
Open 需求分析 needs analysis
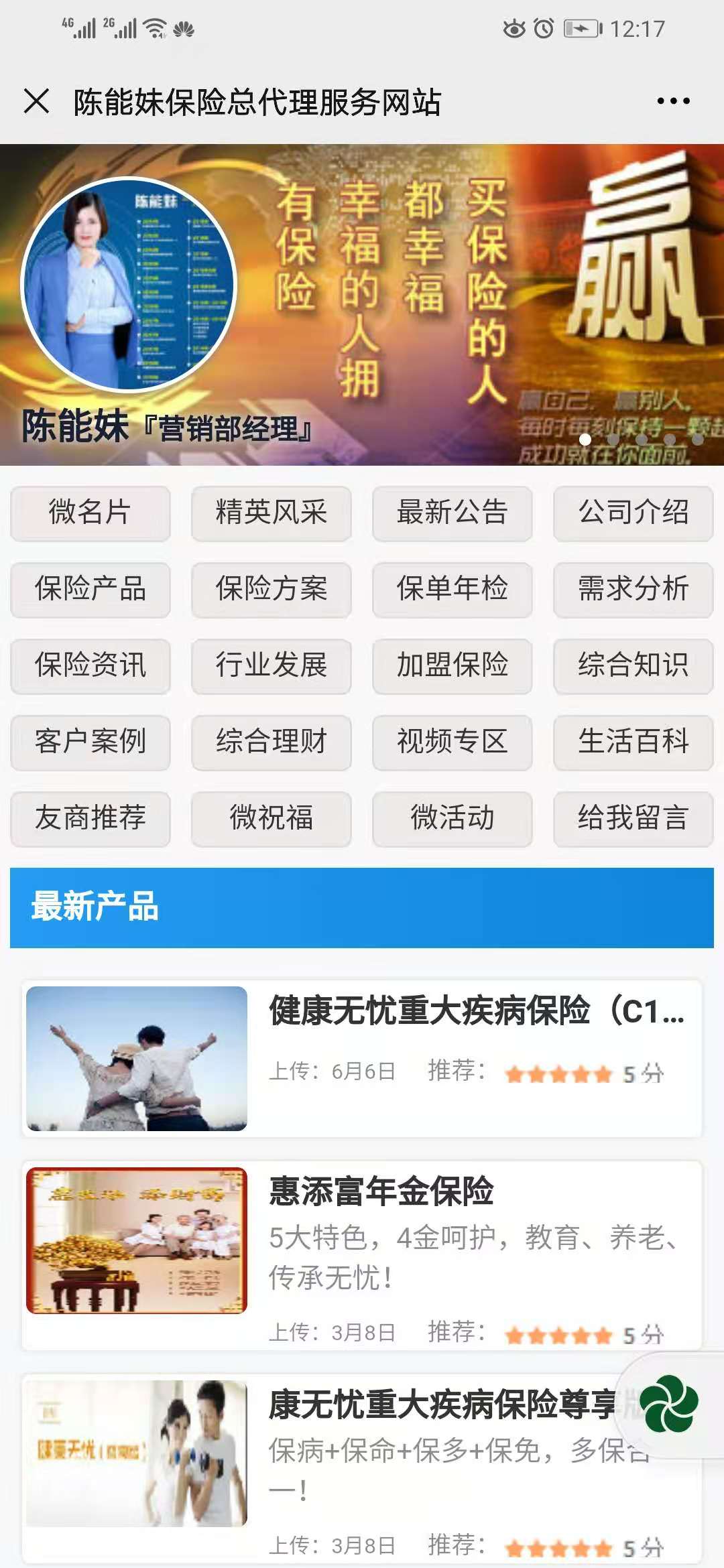(x=633, y=589)
